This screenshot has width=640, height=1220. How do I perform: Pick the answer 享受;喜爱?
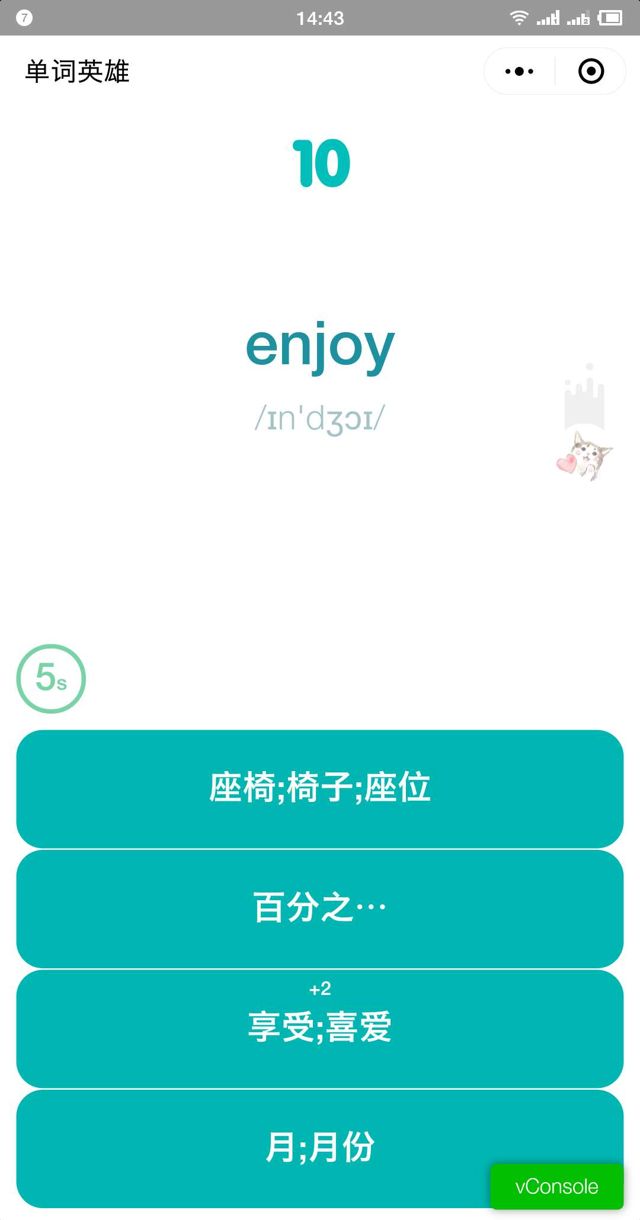tap(320, 1028)
